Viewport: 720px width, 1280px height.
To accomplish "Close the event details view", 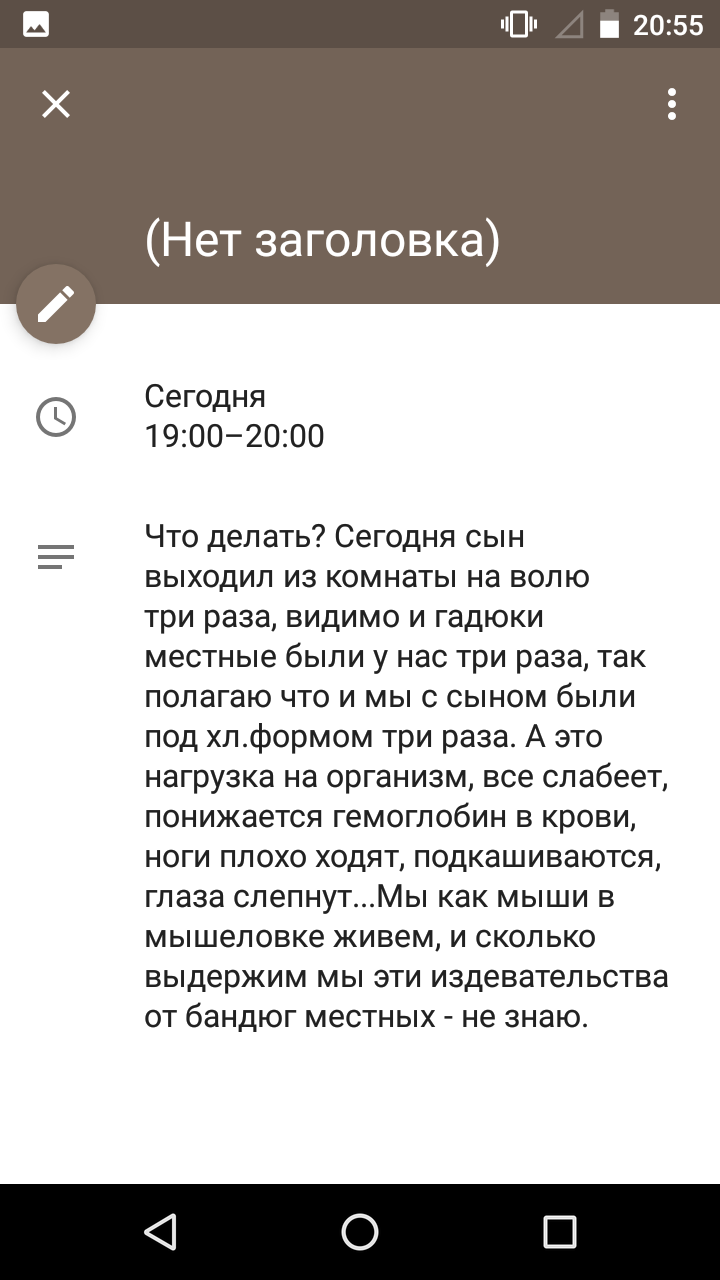I will pos(56,104).
